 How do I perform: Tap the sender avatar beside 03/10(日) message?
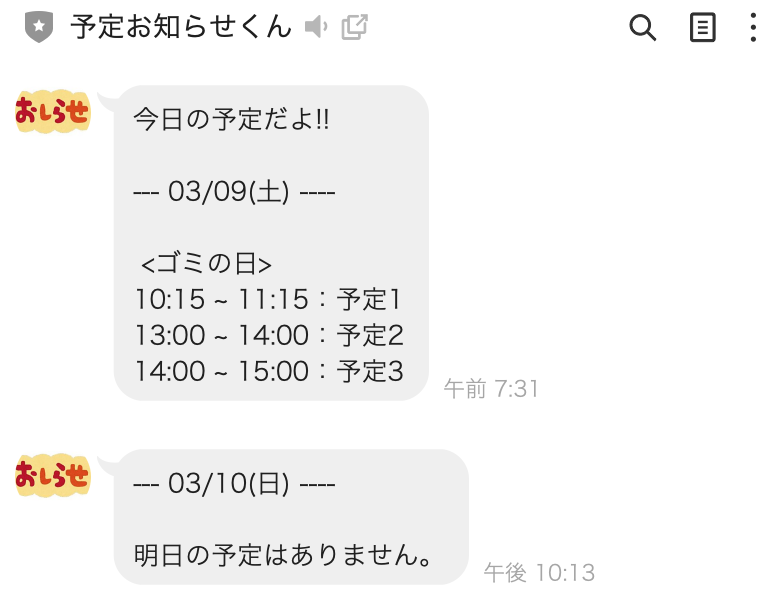click(52, 476)
